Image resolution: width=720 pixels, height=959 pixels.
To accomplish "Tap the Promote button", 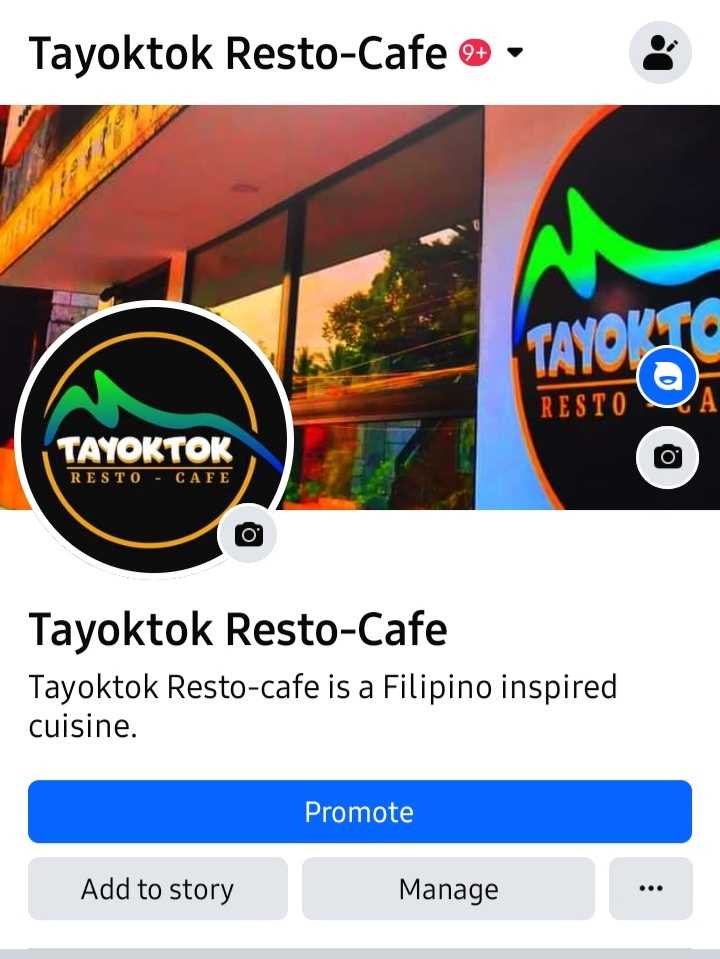I will [x=359, y=811].
